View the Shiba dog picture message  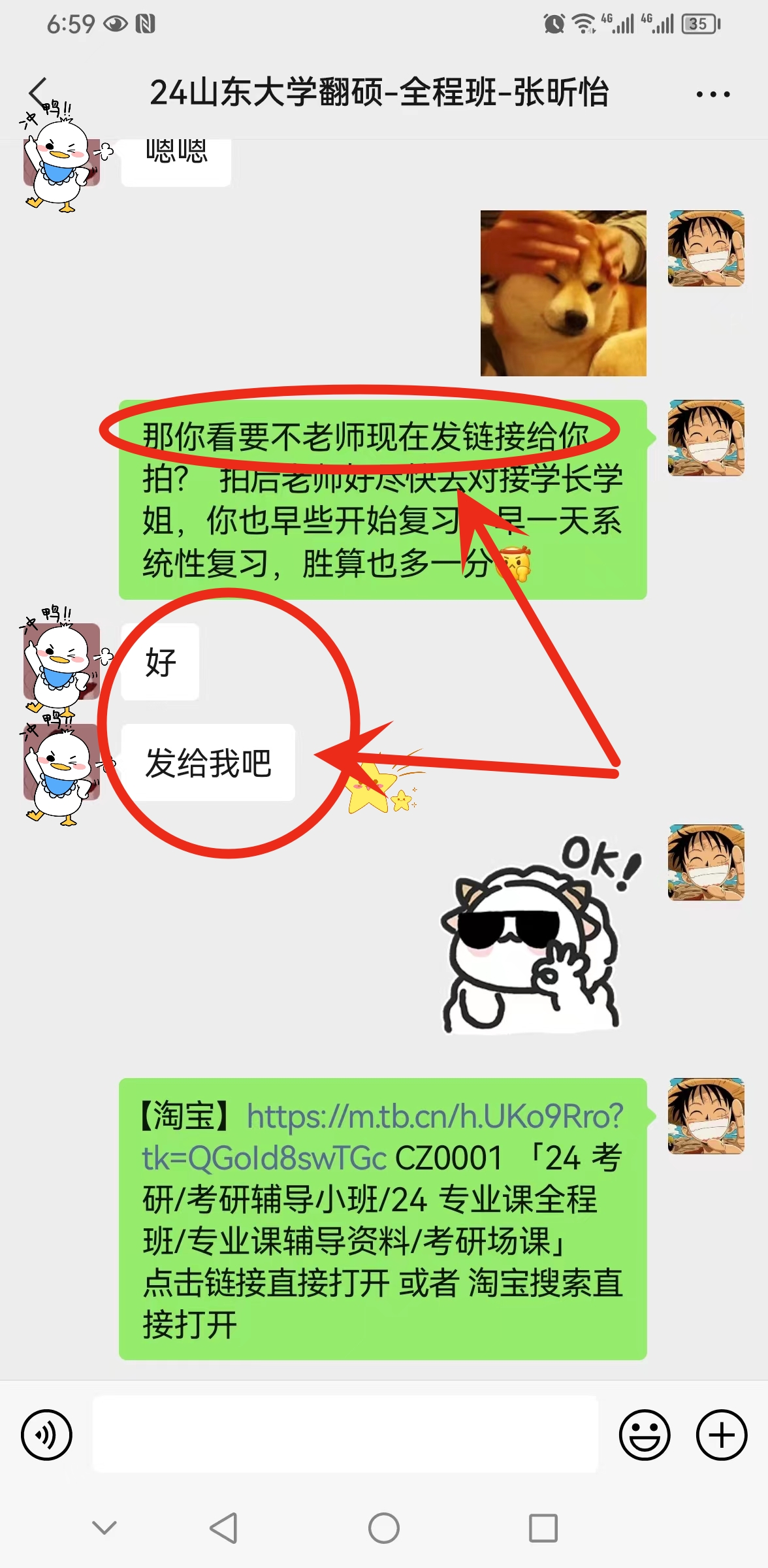tap(563, 293)
